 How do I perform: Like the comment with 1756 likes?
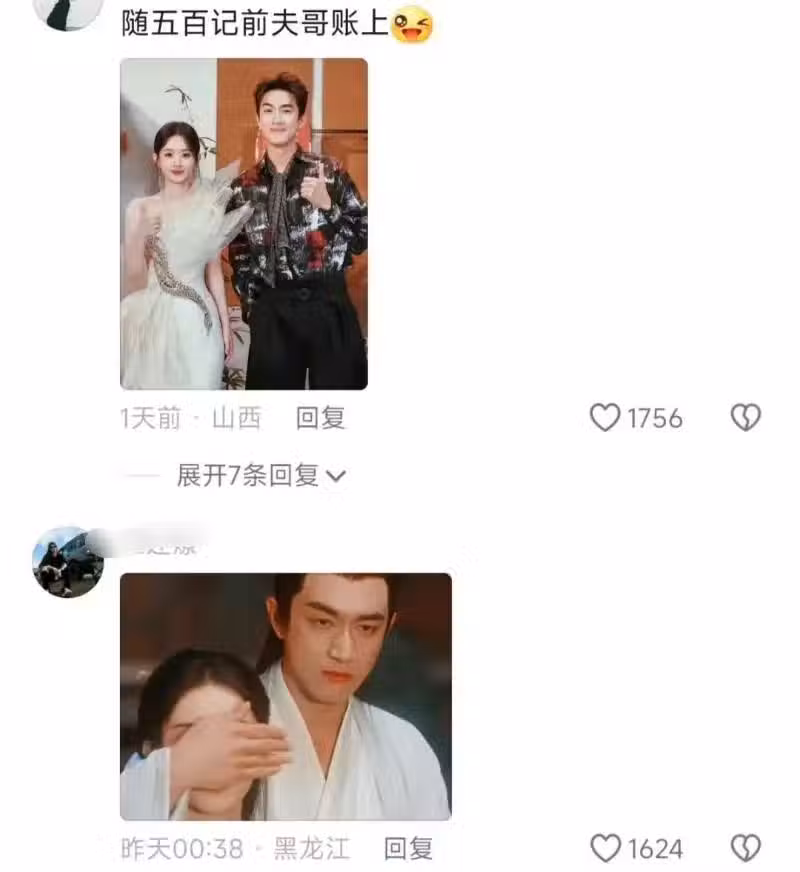[605, 418]
